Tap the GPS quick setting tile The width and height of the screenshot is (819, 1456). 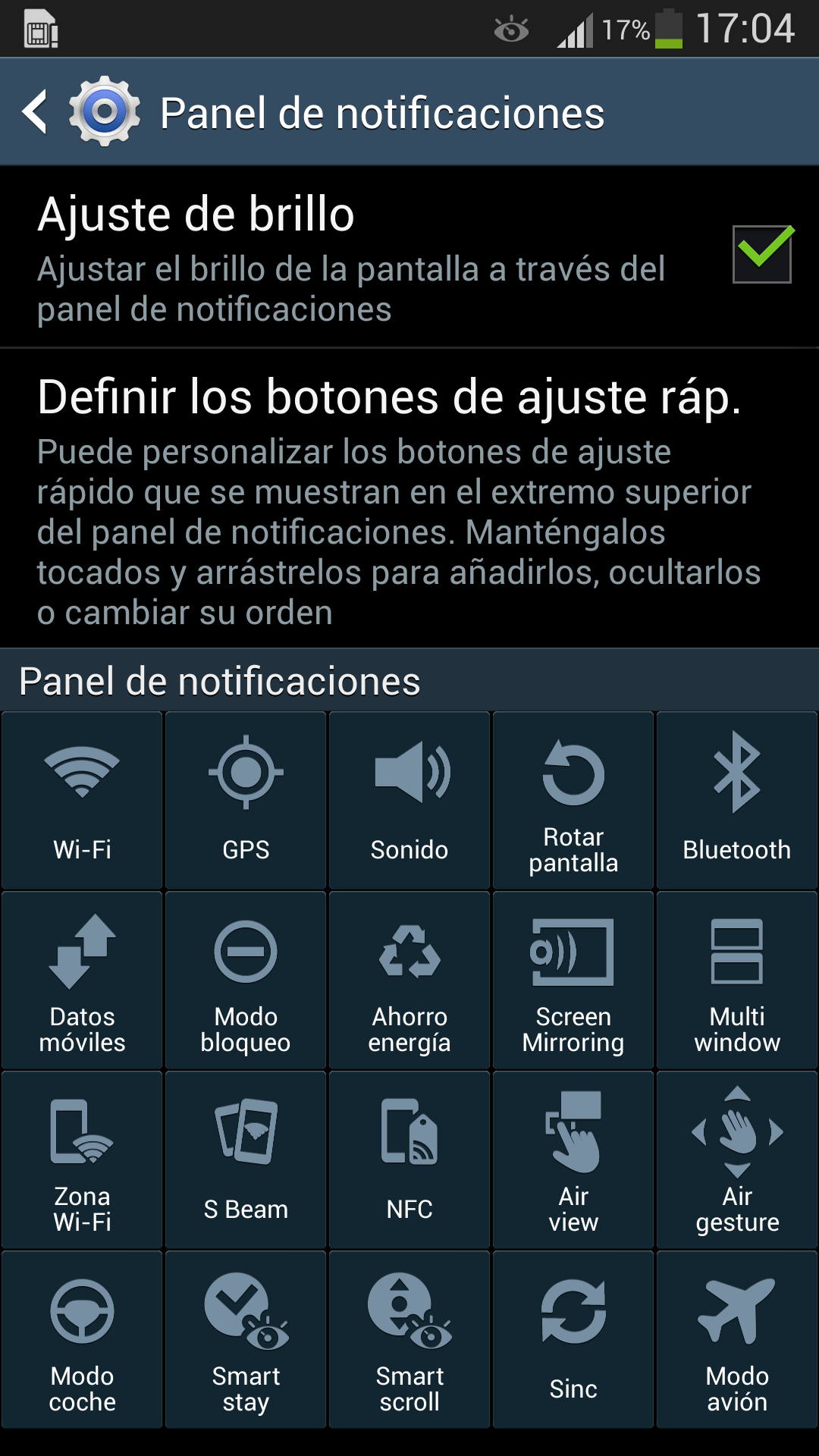coord(246,800)
